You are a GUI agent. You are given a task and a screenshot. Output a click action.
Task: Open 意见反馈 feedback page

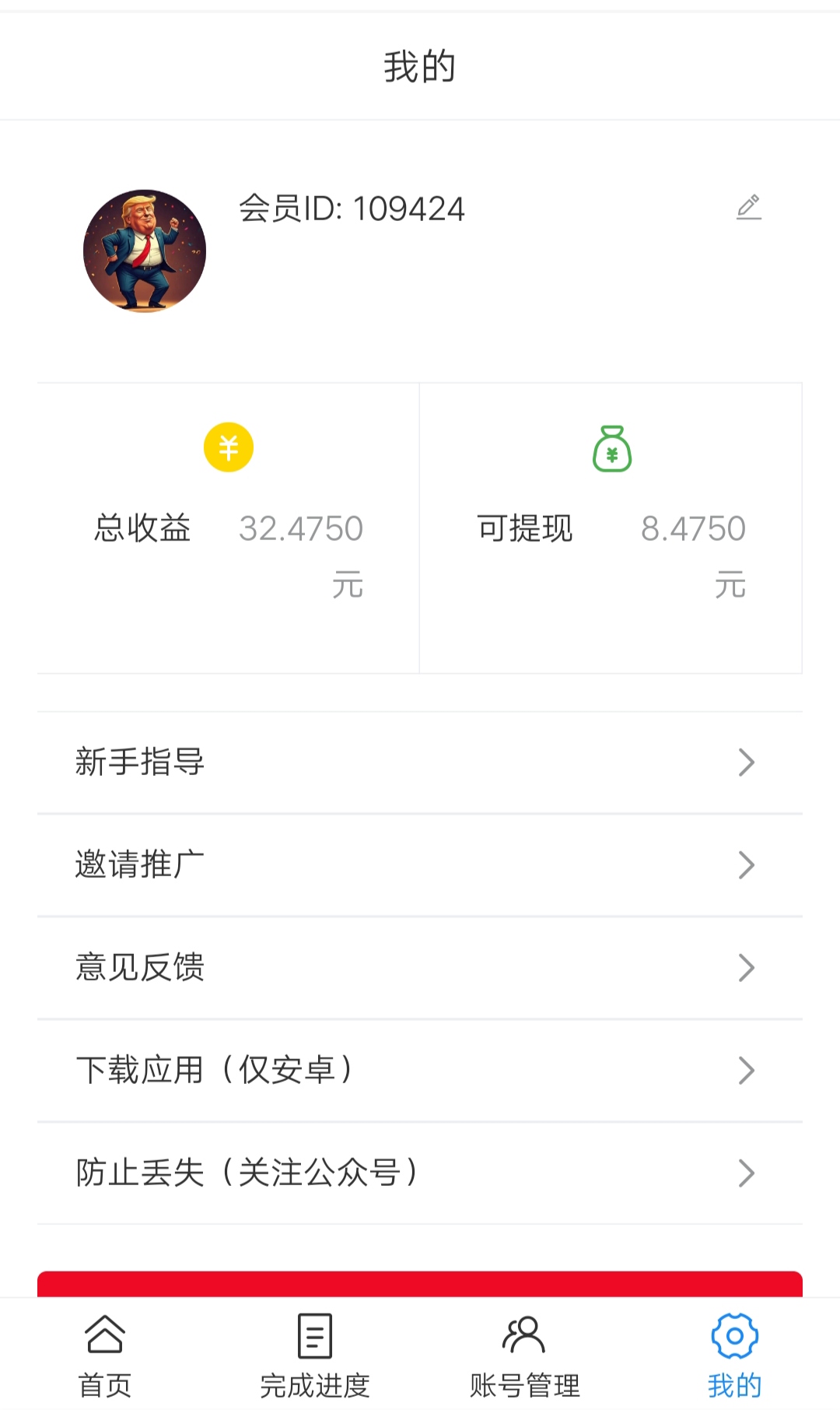tap(420, 968)
